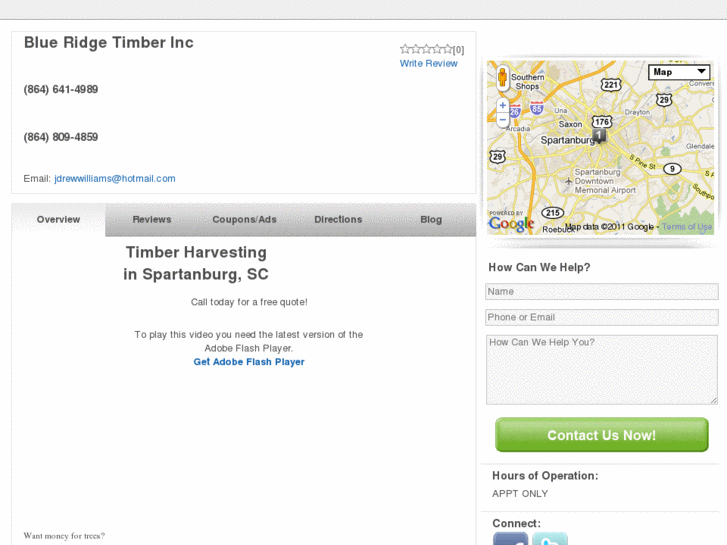Switch to the Coupons/Ads tab
The width and height of the screenshot is (727, 545).
tap(244, 220)
